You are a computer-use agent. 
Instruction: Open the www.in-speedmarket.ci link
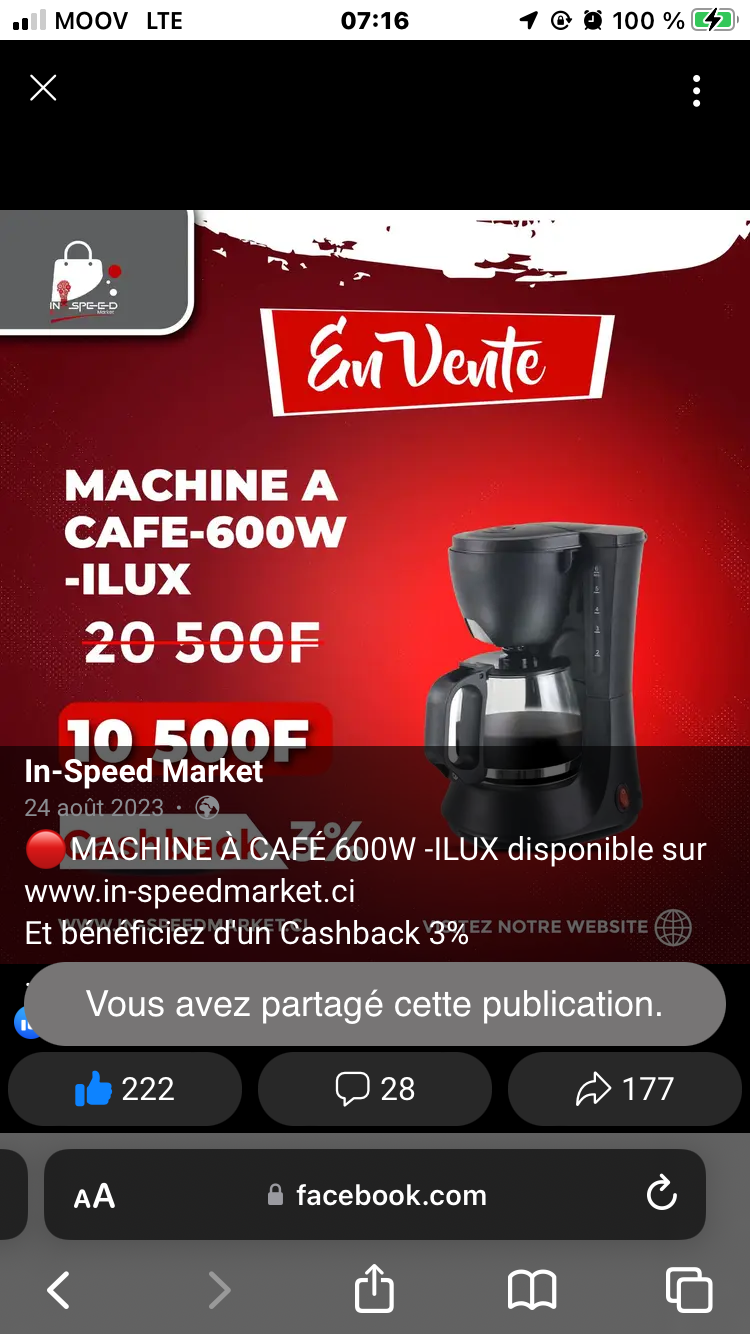click(190, 891)
